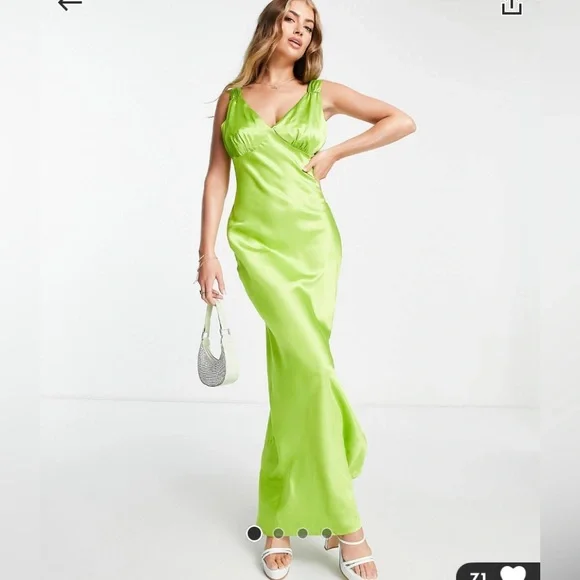Jump to the second photo dot
Image resolution: width=580 pixels, height=580 pixels.
(278, 533)
